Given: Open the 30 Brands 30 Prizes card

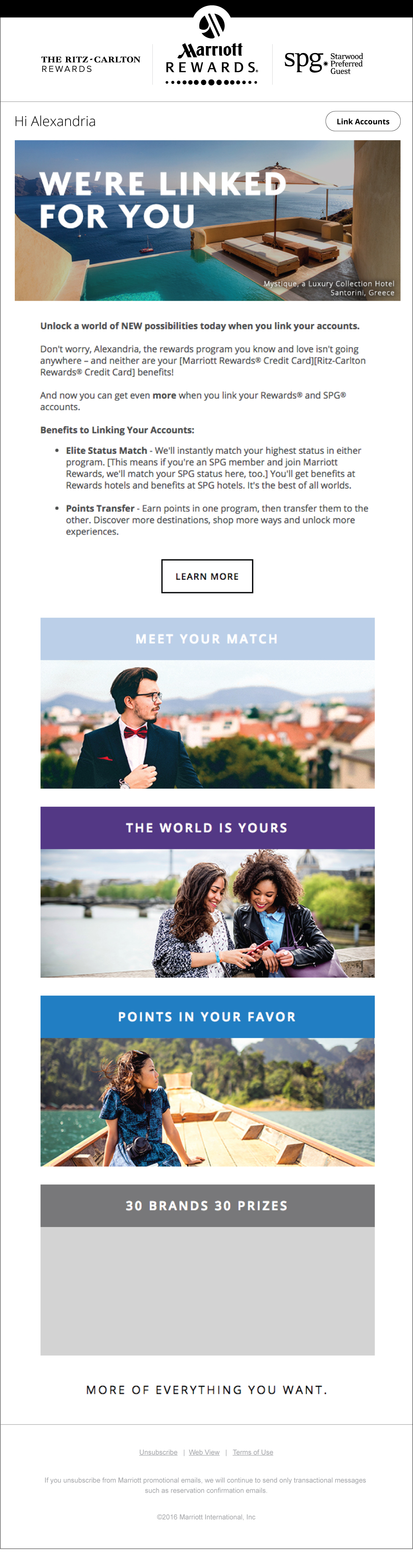Looking at the screenshot, I should [207, 1270].
